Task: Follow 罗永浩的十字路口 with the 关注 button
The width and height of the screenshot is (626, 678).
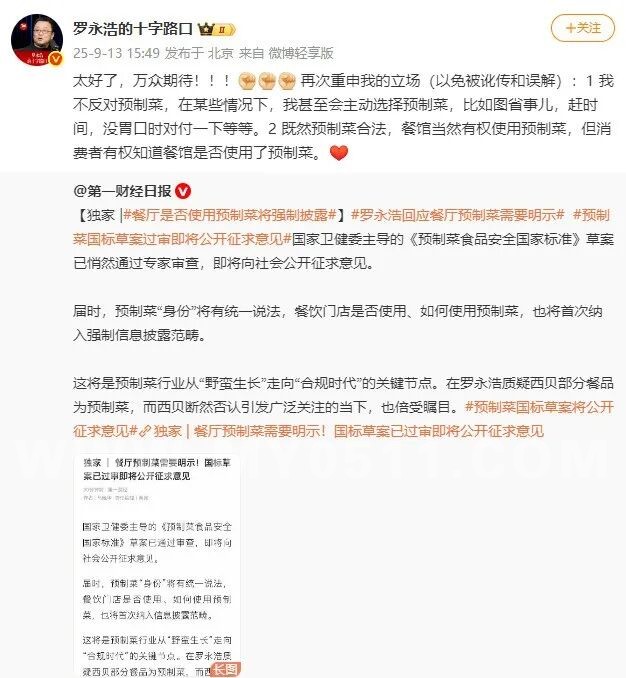Action: (582, 28)
